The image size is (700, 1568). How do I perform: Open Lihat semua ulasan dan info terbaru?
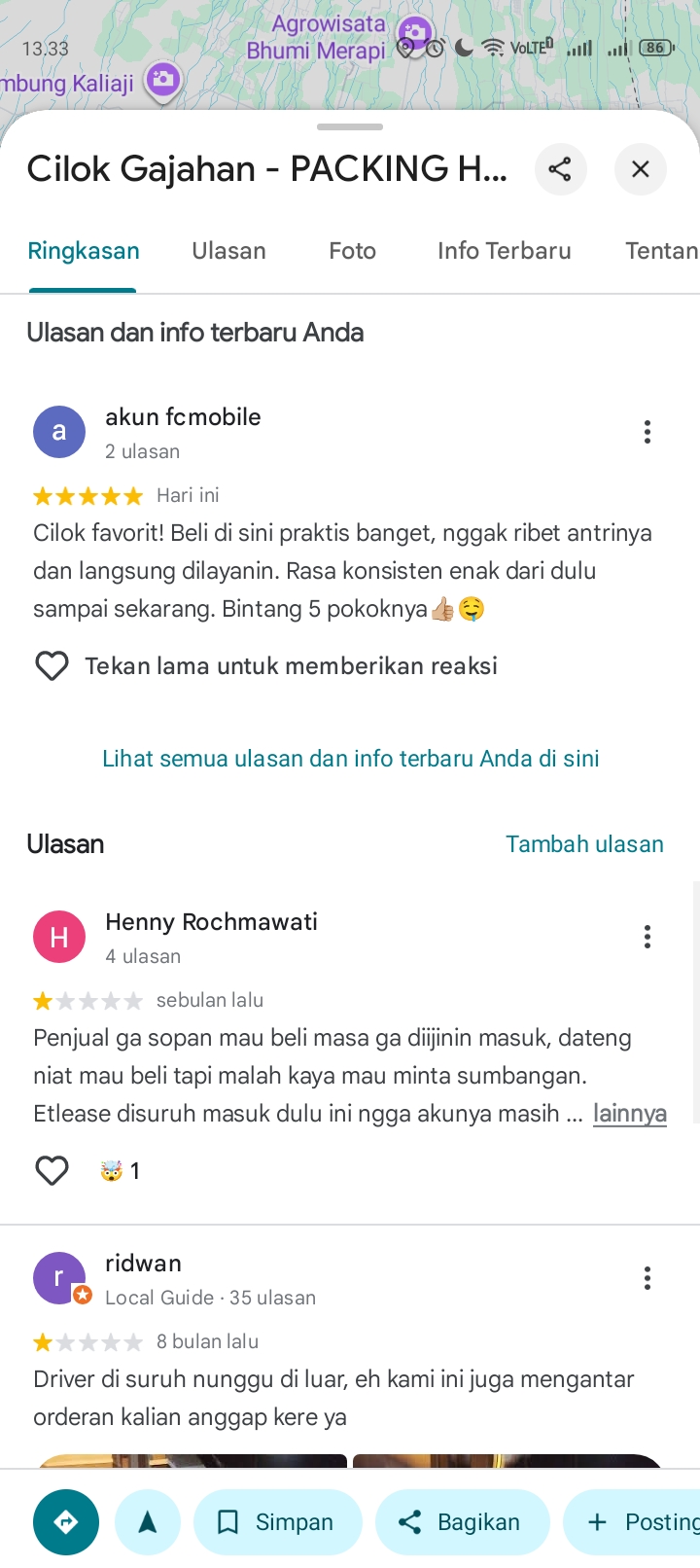[x=350, y=759]
